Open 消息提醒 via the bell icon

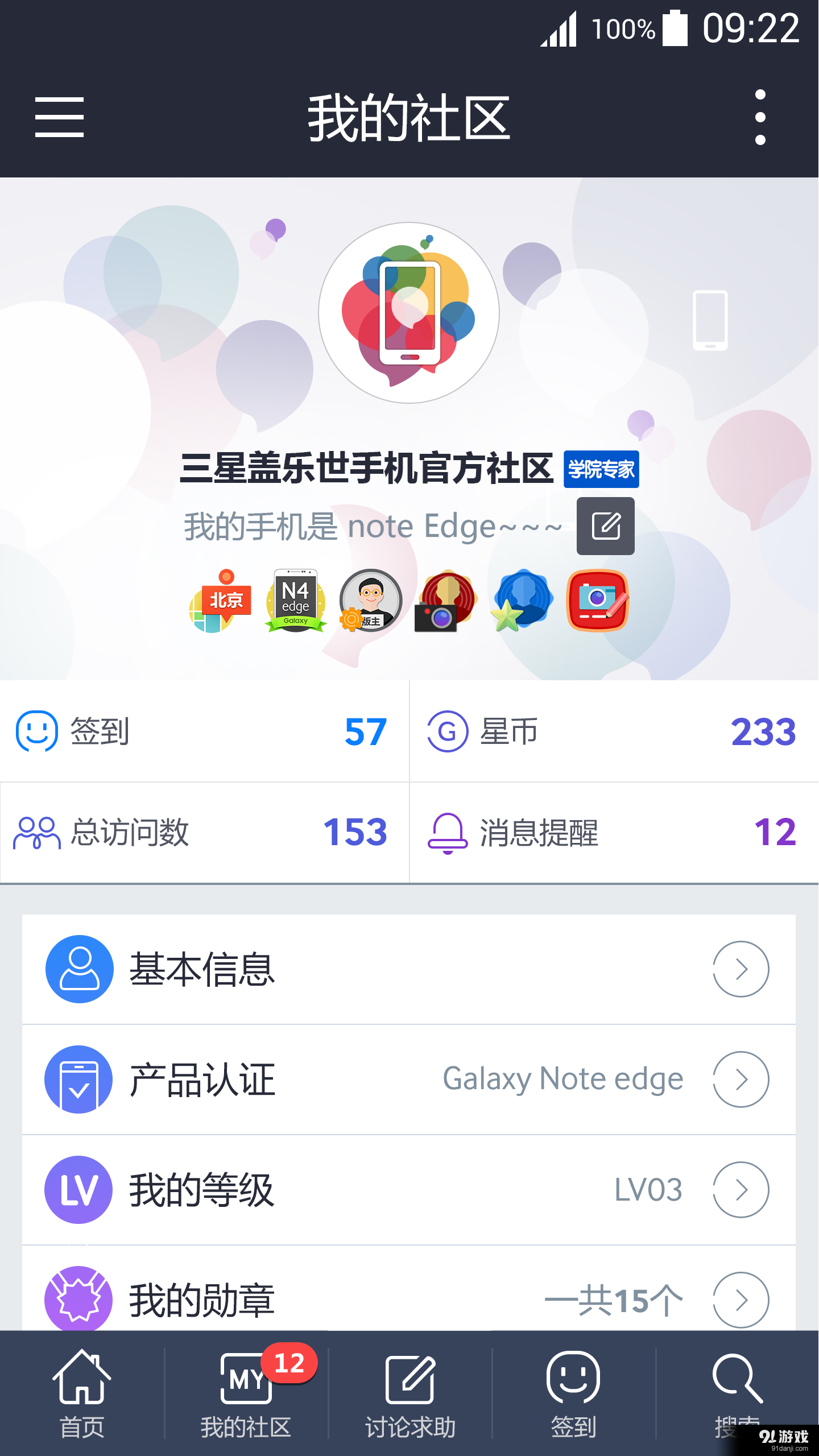449,832
